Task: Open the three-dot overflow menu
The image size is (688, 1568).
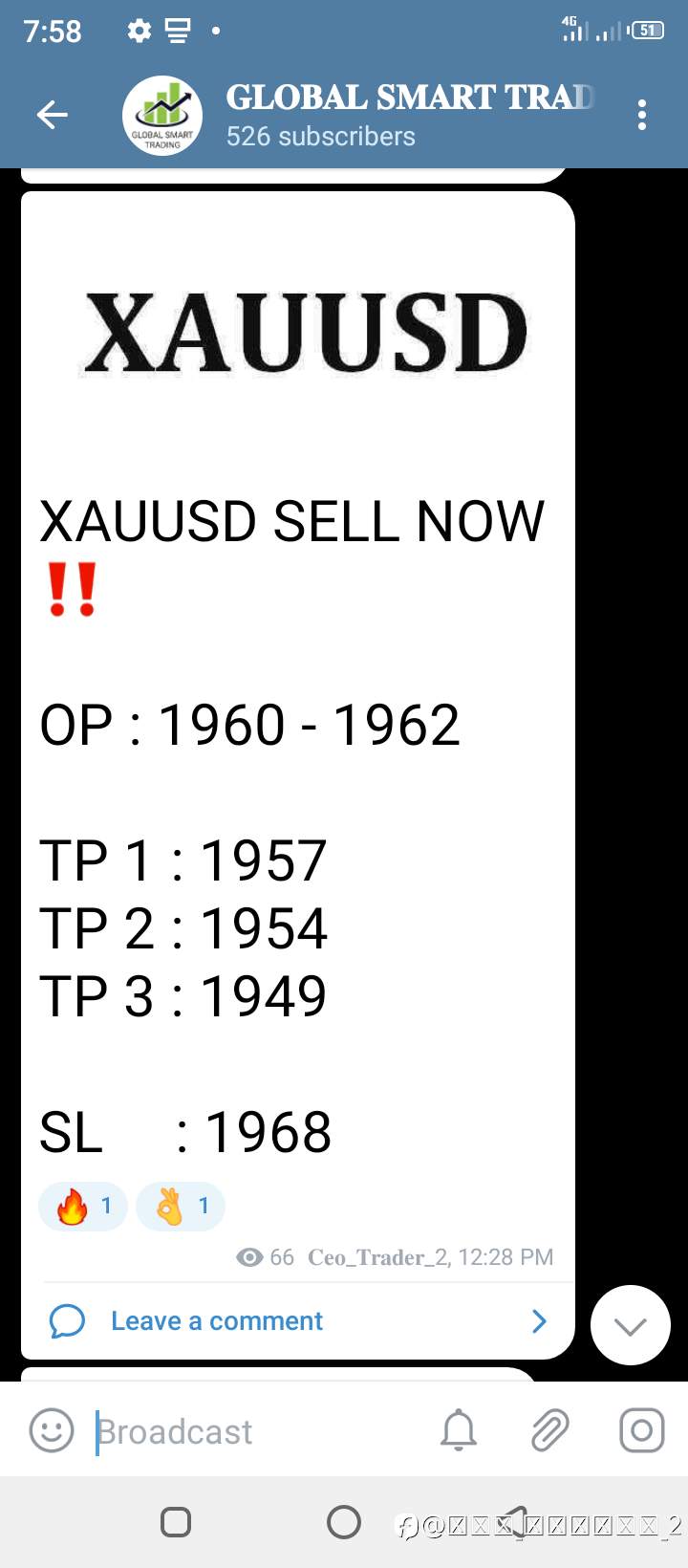Action: tap(642, 115)
